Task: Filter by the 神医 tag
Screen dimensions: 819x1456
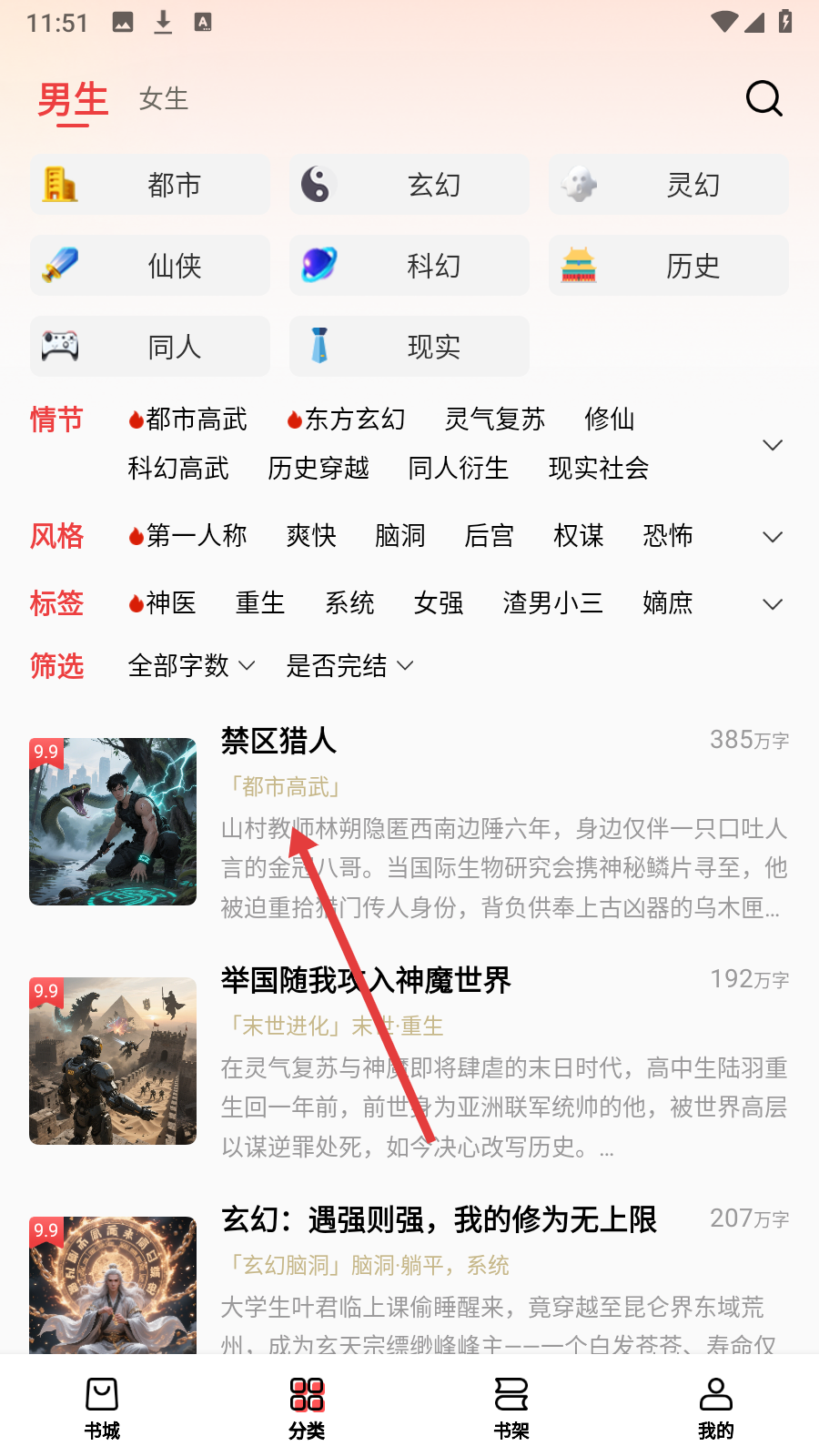Action: [x=162, y=603]
